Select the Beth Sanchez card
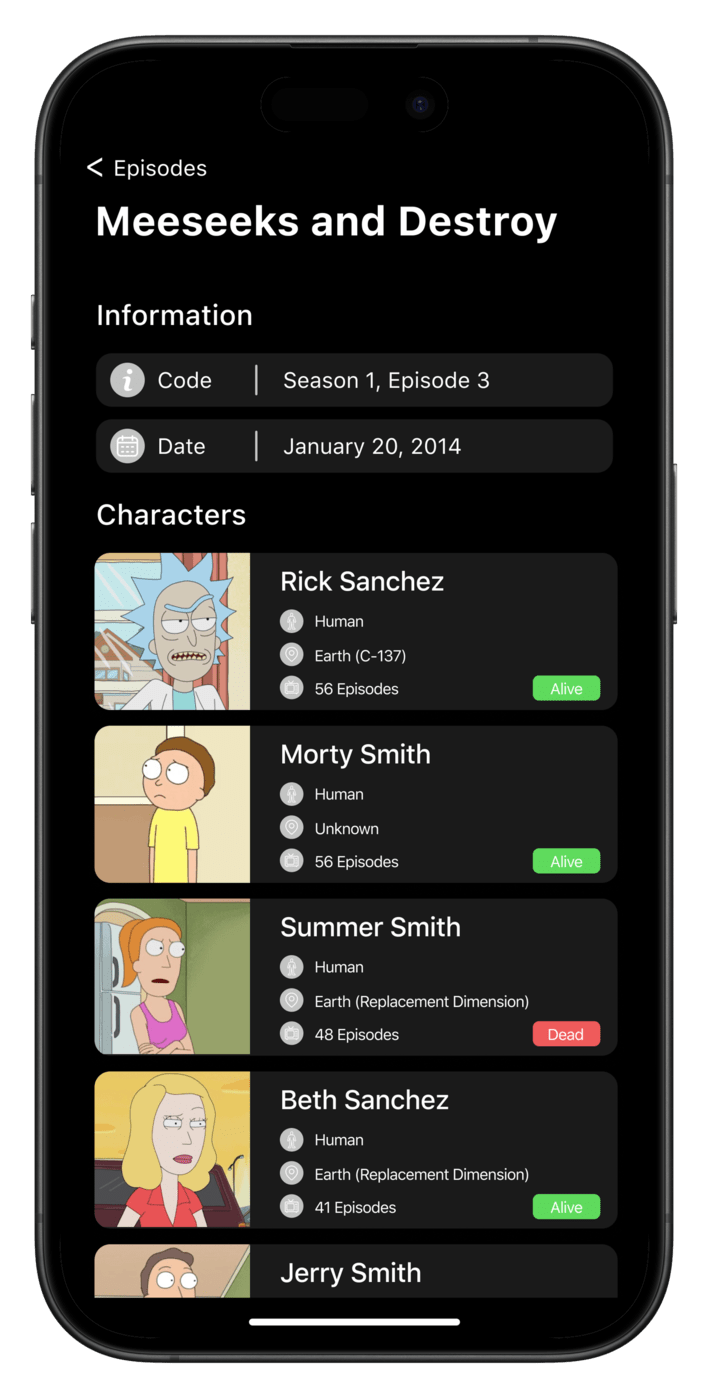Viewport: 709px width, 1398px height. tap(355, 1150)
